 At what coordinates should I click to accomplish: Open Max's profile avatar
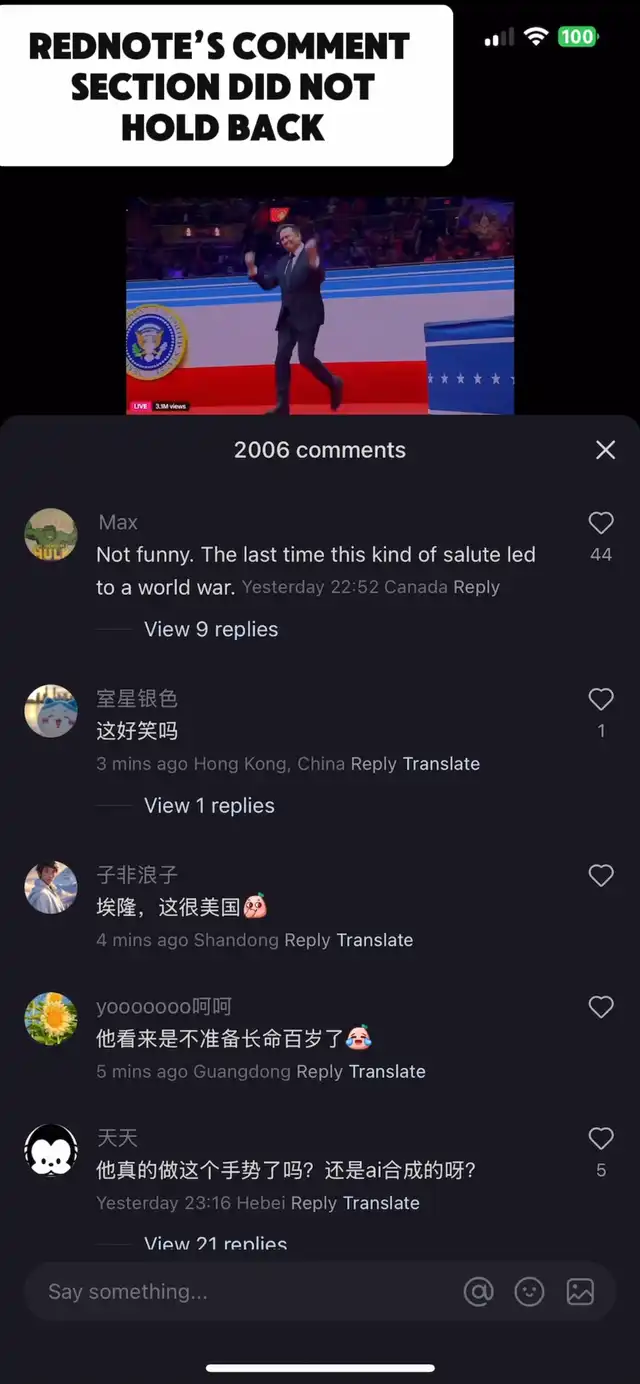click(x=51, y=535)
